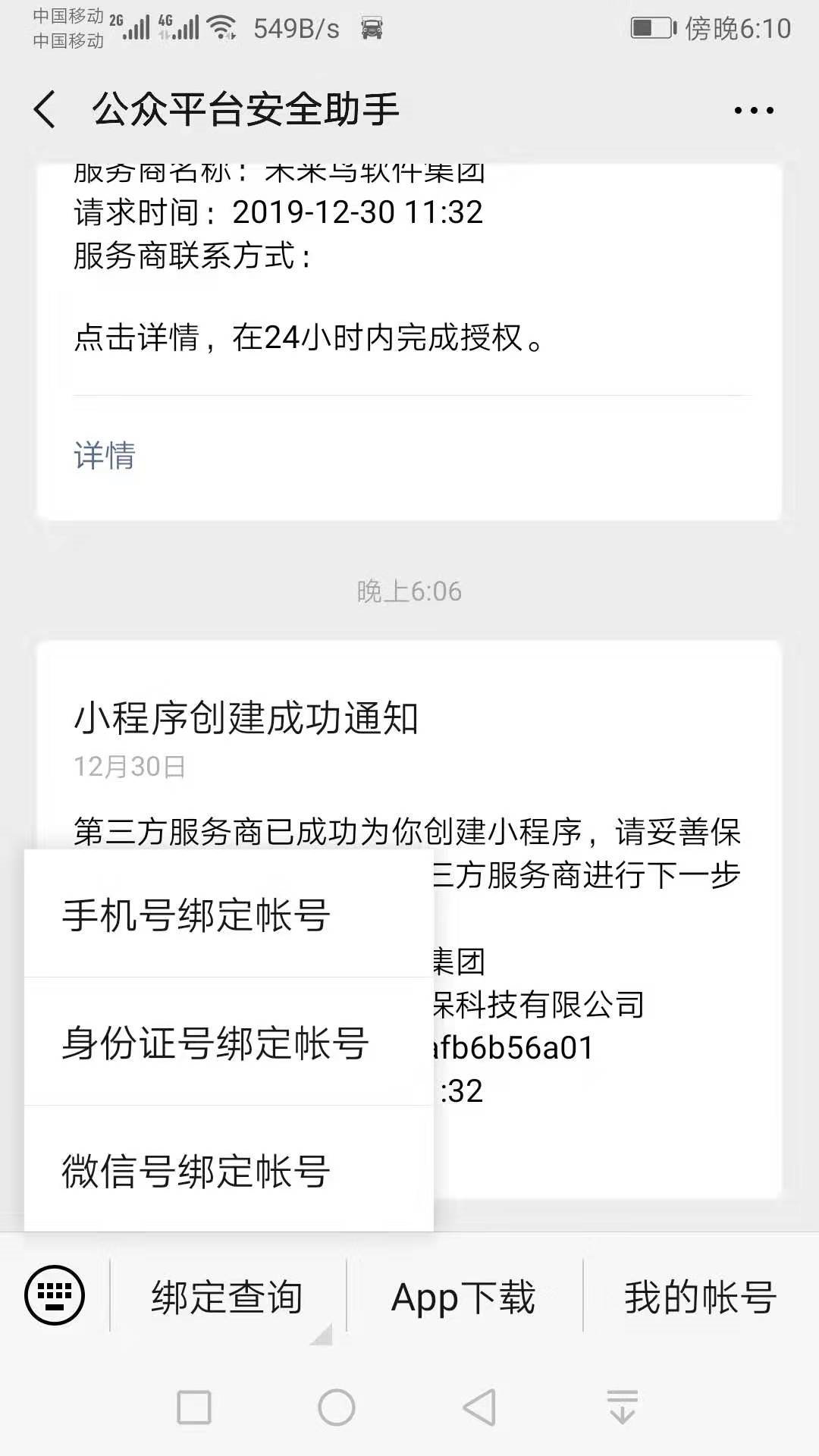Tap the 绑定查询 menu button
This screenshot has width=819, height=1456.
click(227, 1297)
